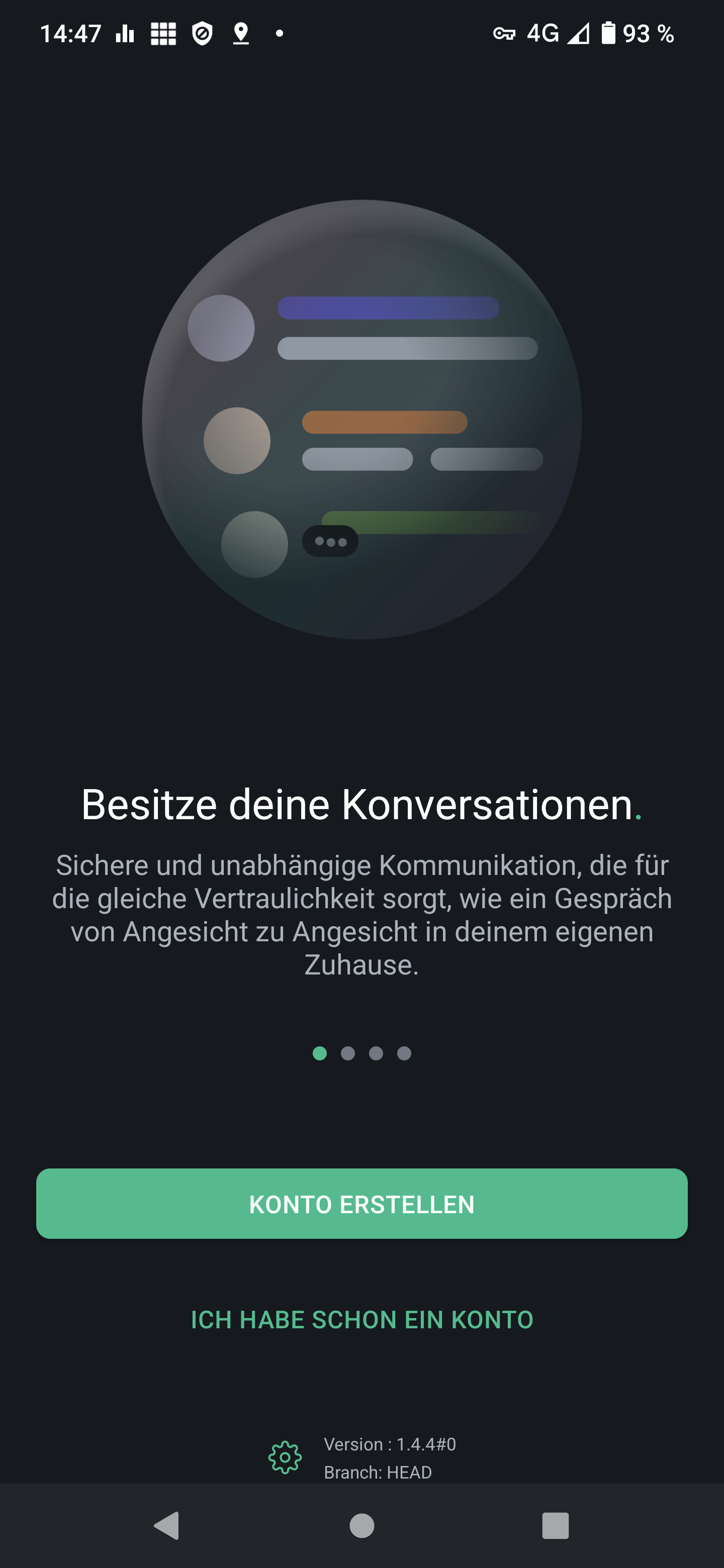Tap the Konto erstellen button
Image resolution: width=724 pixels, height=1568 pixels.
click(361, 1204)
